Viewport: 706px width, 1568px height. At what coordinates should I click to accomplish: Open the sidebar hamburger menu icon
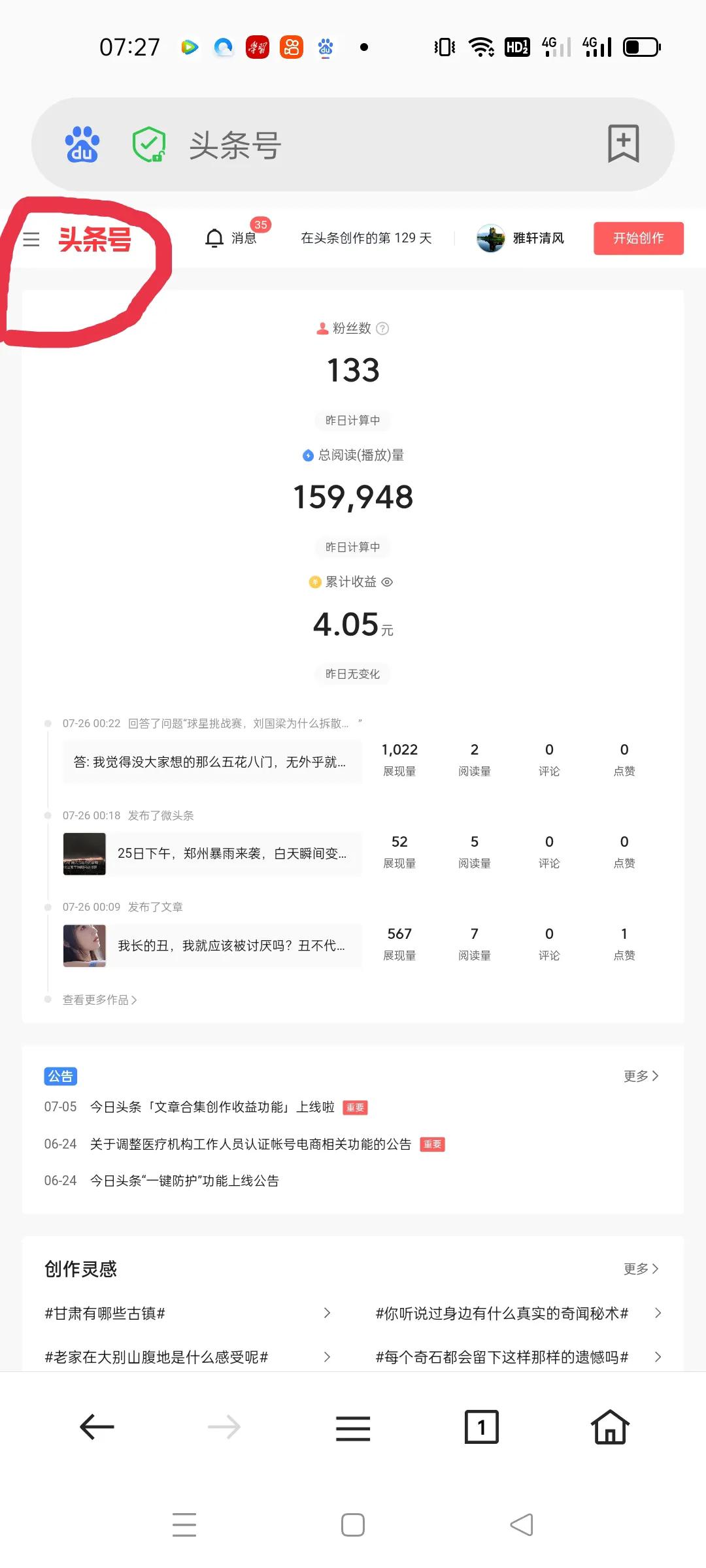pyautogui.click(x=31, y=239)
